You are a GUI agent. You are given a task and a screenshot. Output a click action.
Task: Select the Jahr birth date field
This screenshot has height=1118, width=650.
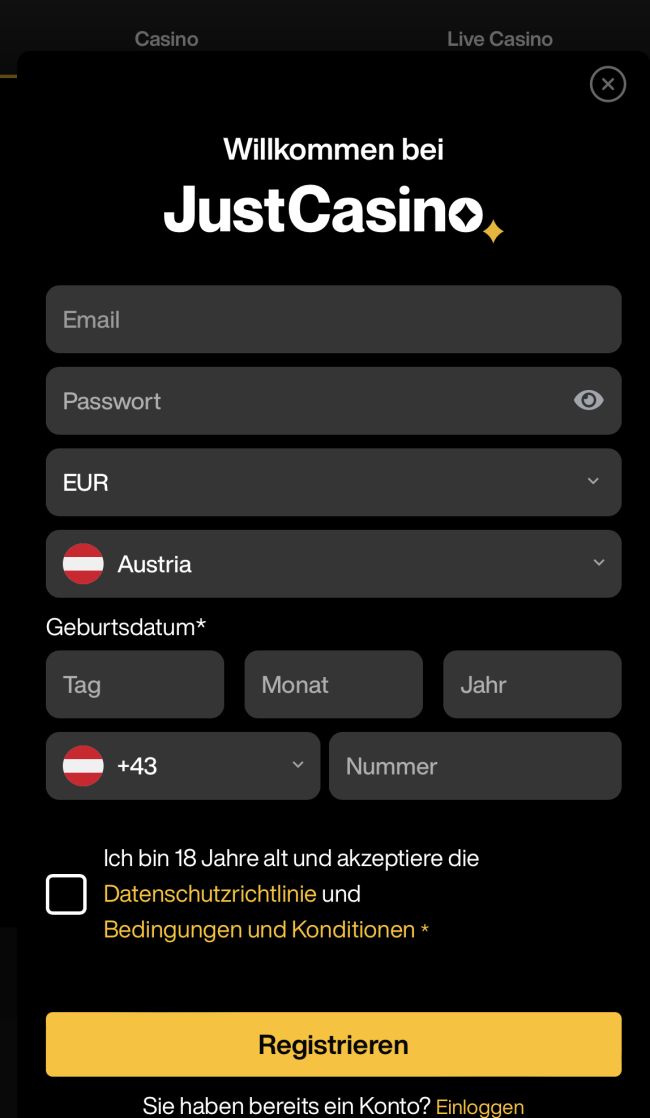point(532,685)
